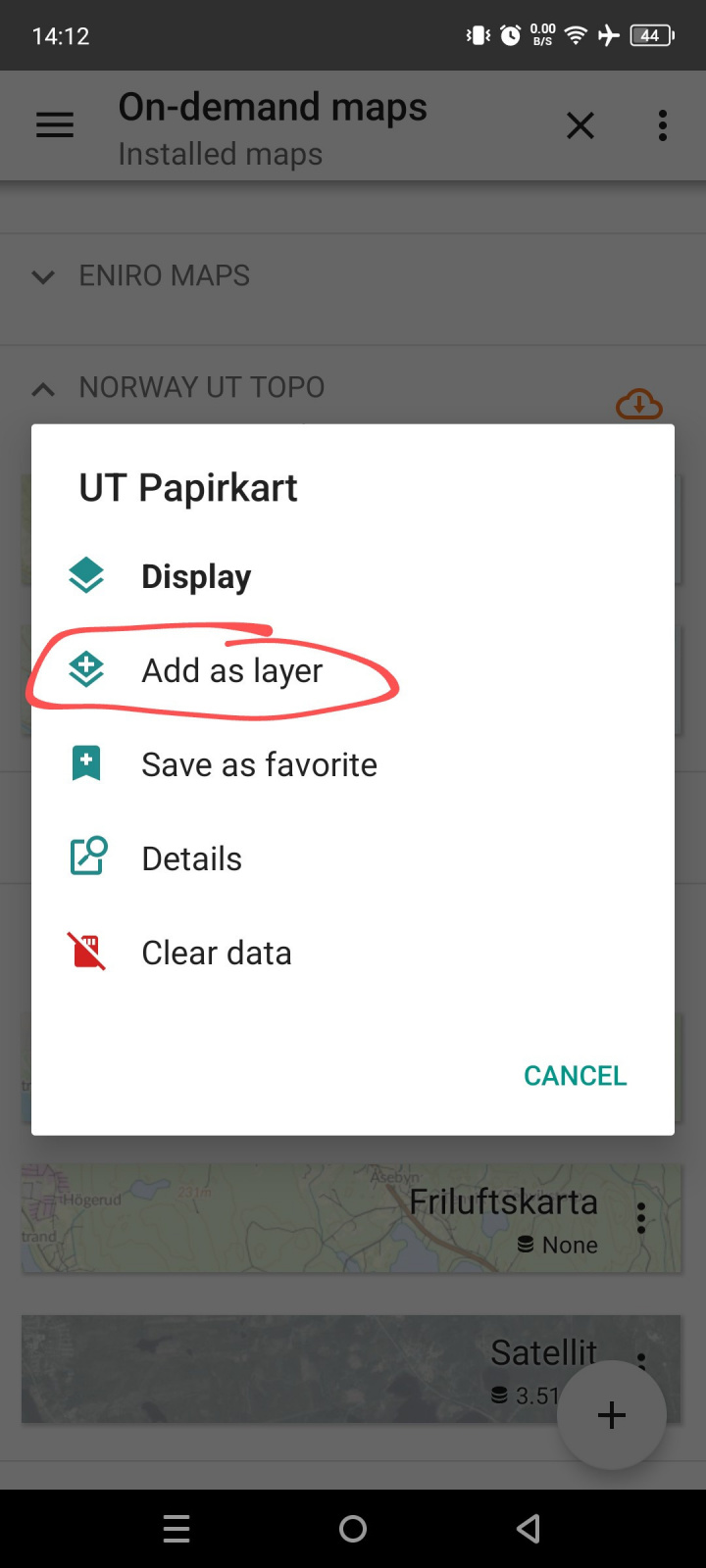706x1568 pixels.
Task: Tap the cloud download icon for Norway UT Topo
Action: (x=638, y=403)
